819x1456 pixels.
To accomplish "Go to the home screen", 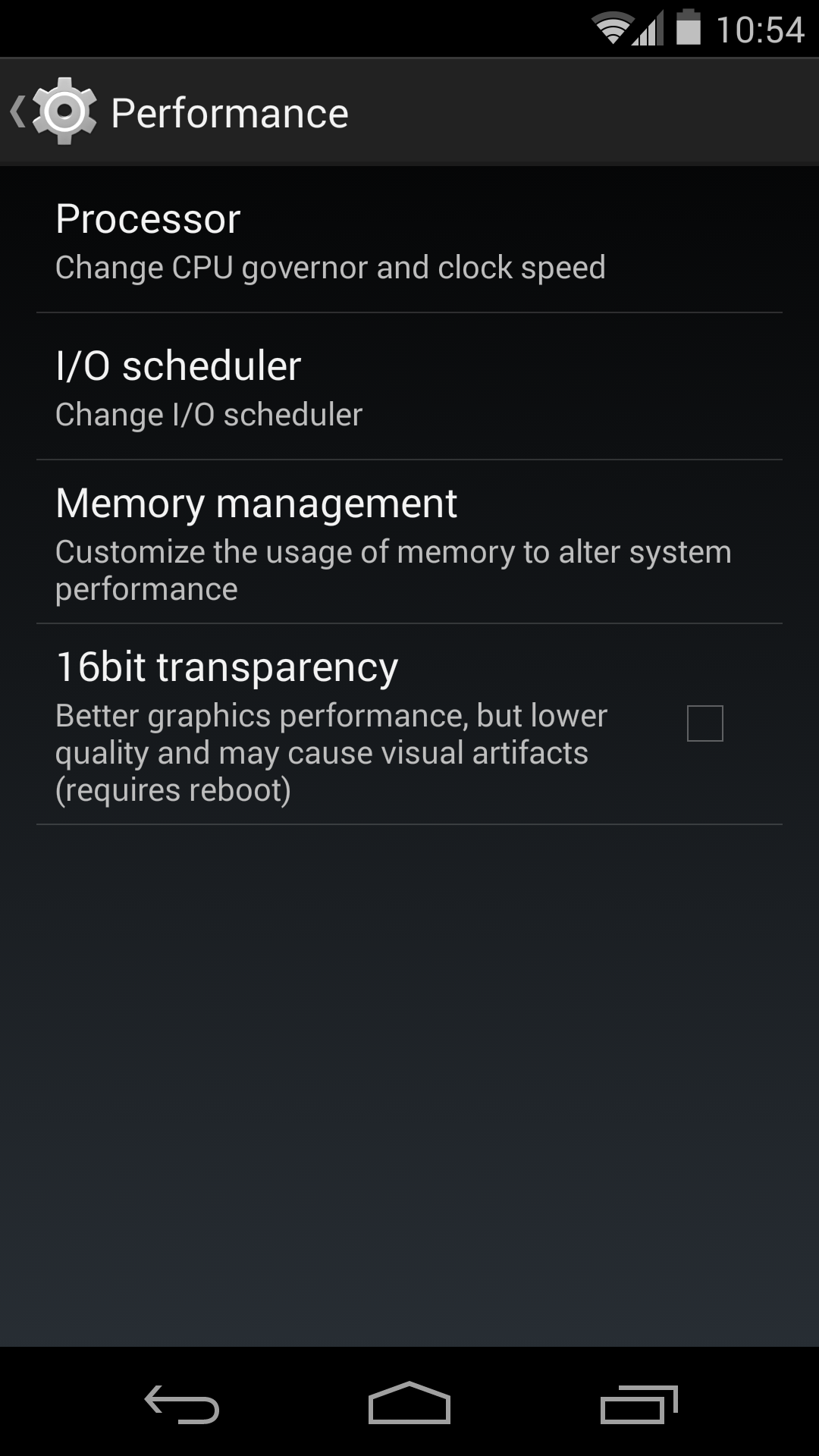I will coord(409,1403).
